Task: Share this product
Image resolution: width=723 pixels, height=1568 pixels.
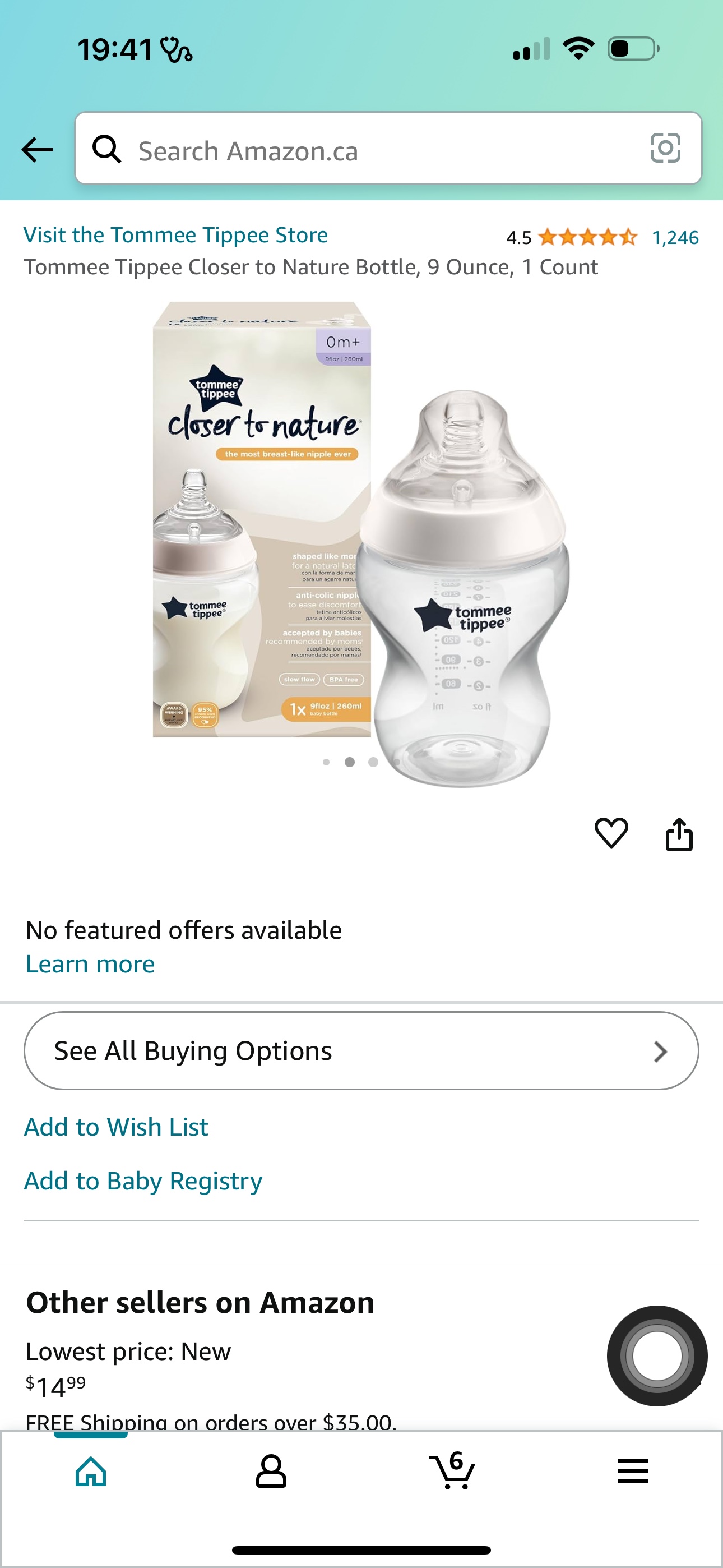Action: pos(679,833)
